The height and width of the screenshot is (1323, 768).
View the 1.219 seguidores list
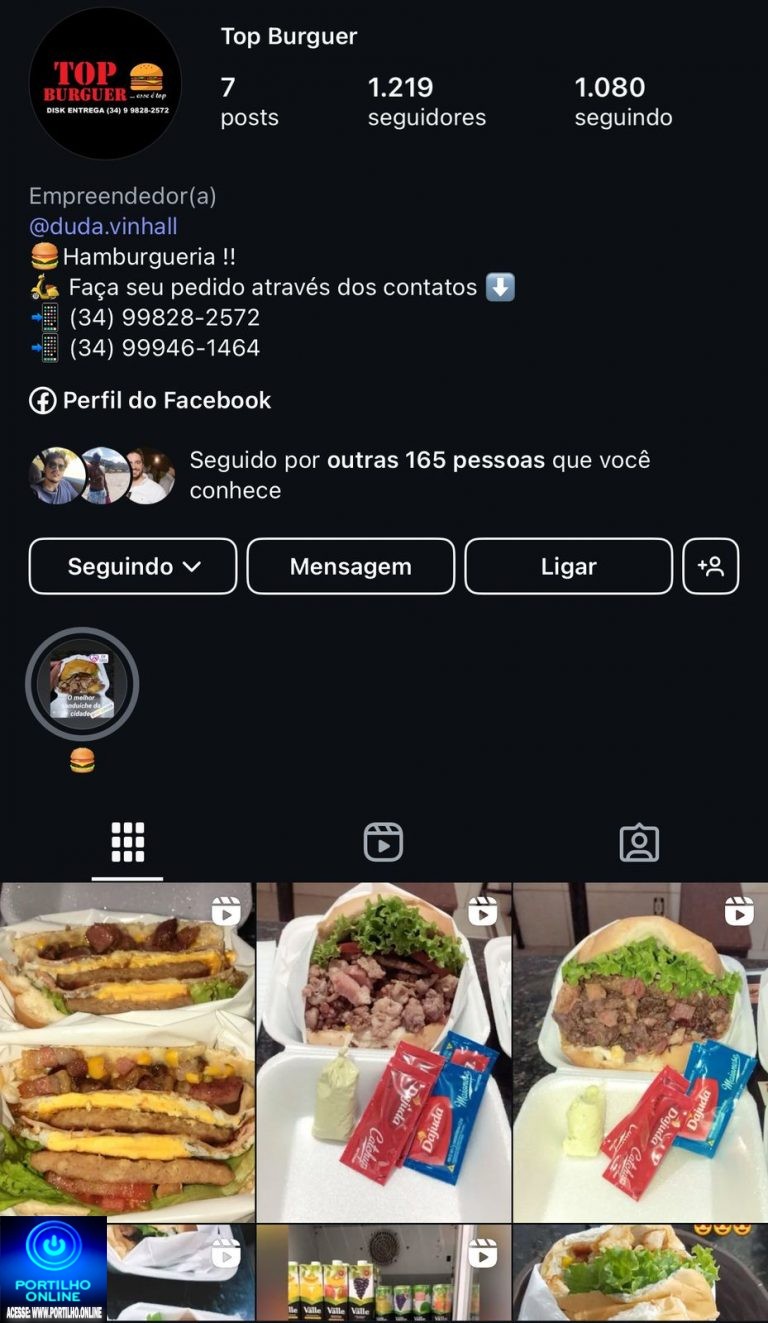[426, 102]
